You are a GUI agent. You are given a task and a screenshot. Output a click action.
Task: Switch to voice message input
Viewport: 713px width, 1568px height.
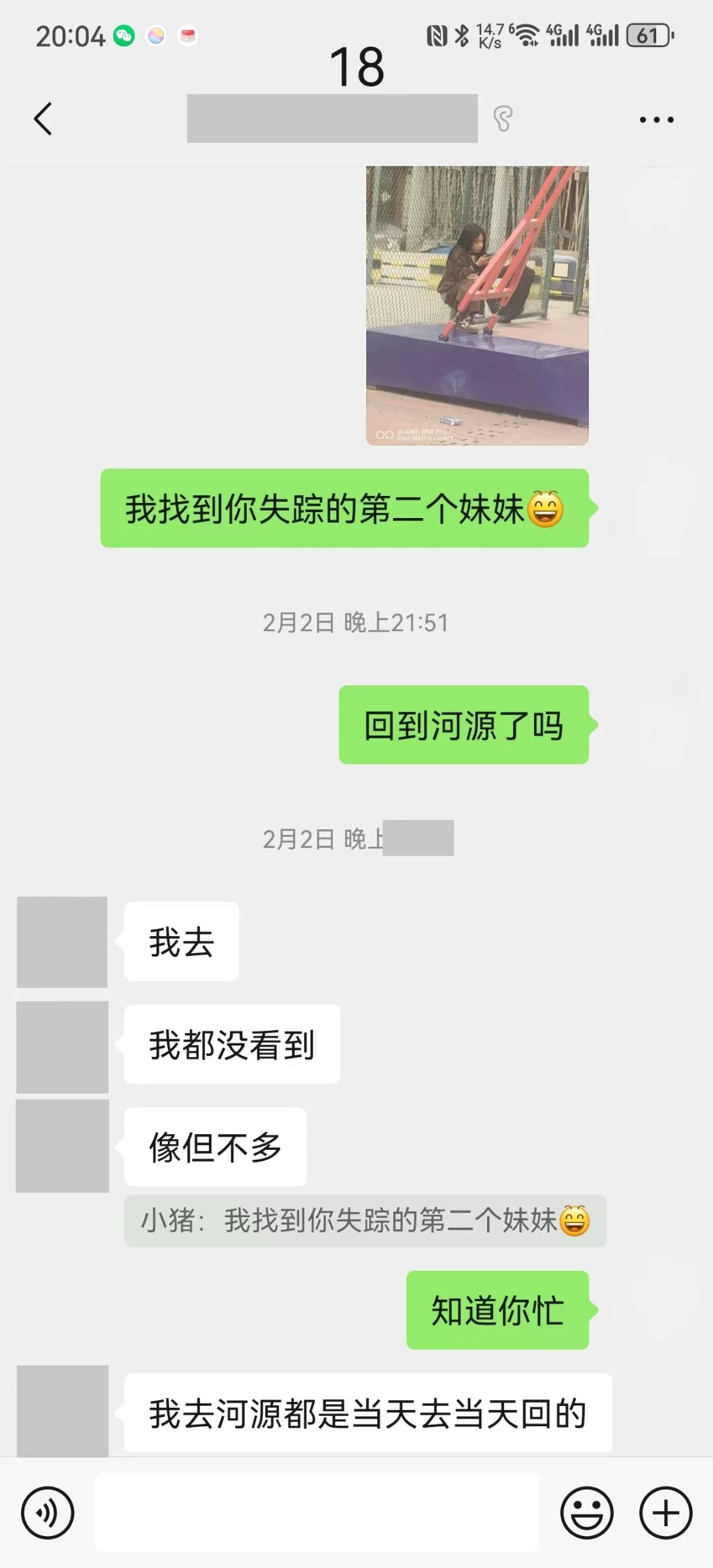(x=48, y=1512)
